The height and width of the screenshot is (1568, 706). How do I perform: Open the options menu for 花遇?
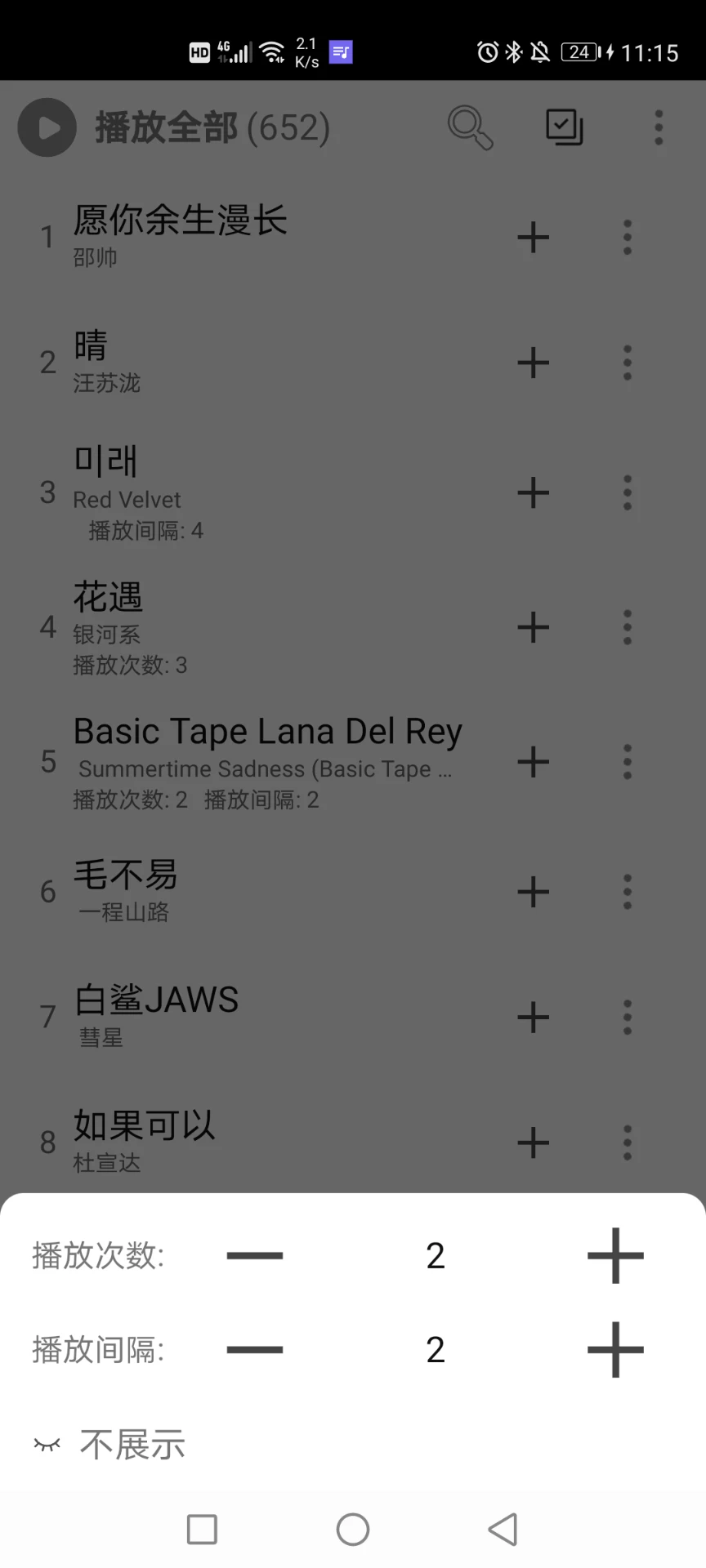pyautogui.click(x=627, y=627)
